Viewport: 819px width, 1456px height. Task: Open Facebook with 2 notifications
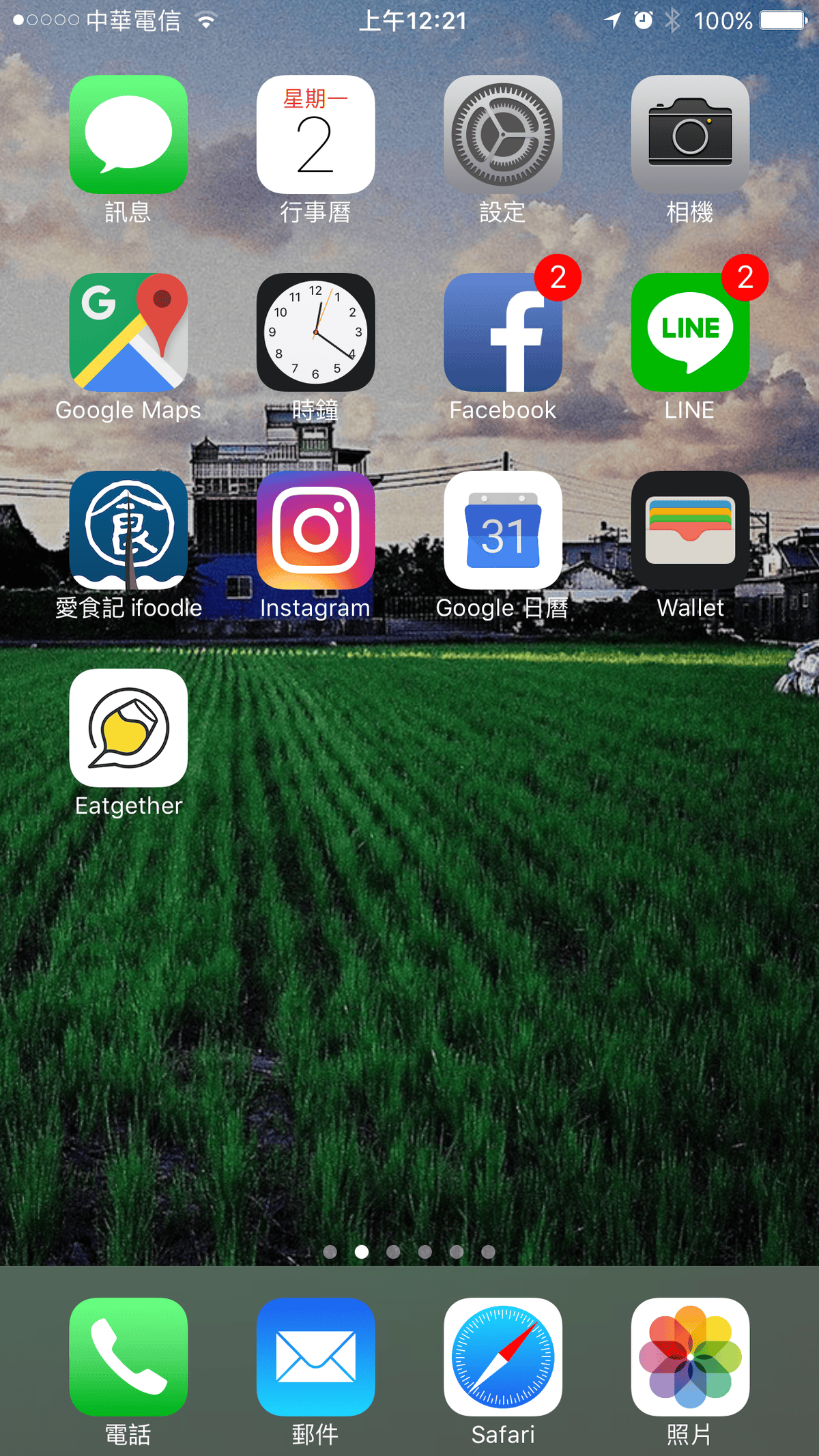click(503, 332)
